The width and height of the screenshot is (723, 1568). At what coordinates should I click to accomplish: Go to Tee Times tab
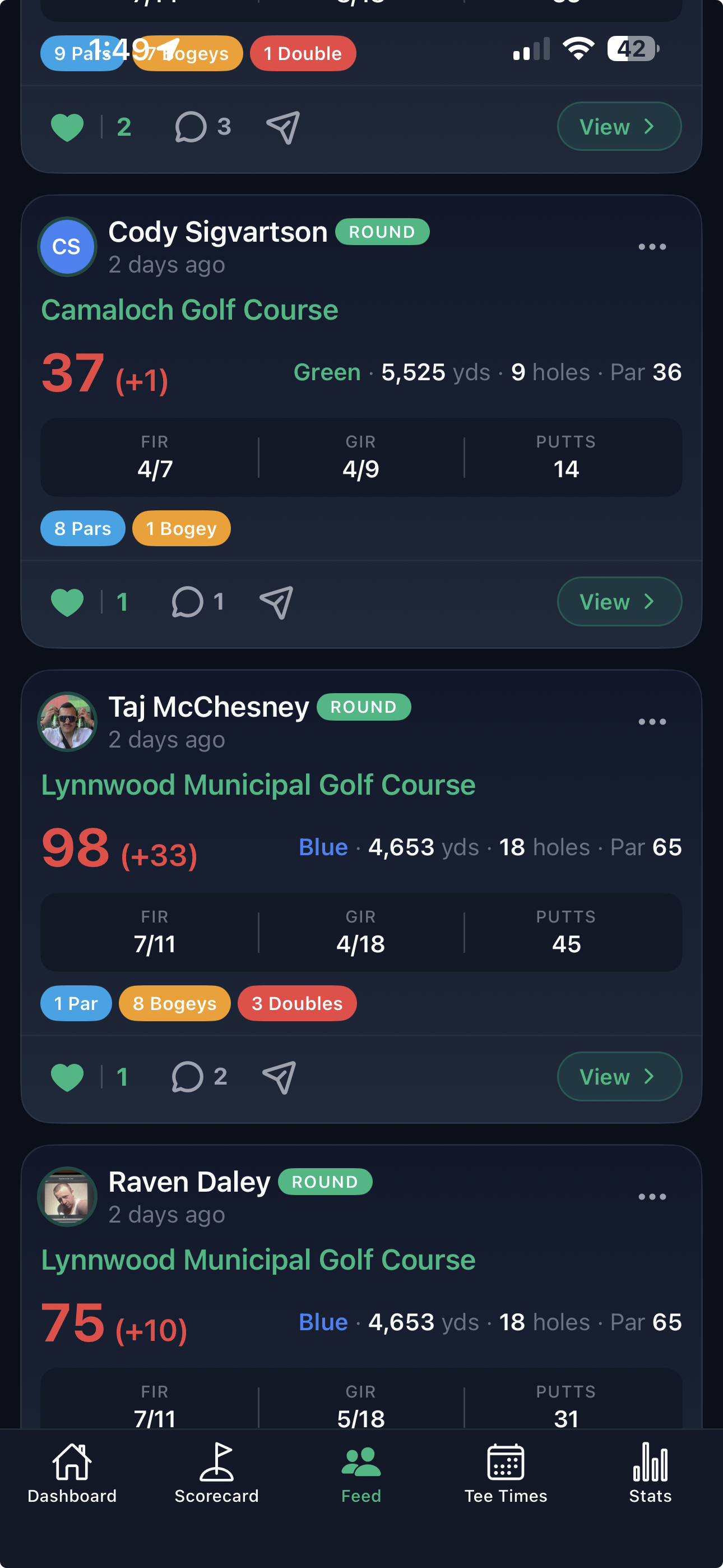[506, 1472]
